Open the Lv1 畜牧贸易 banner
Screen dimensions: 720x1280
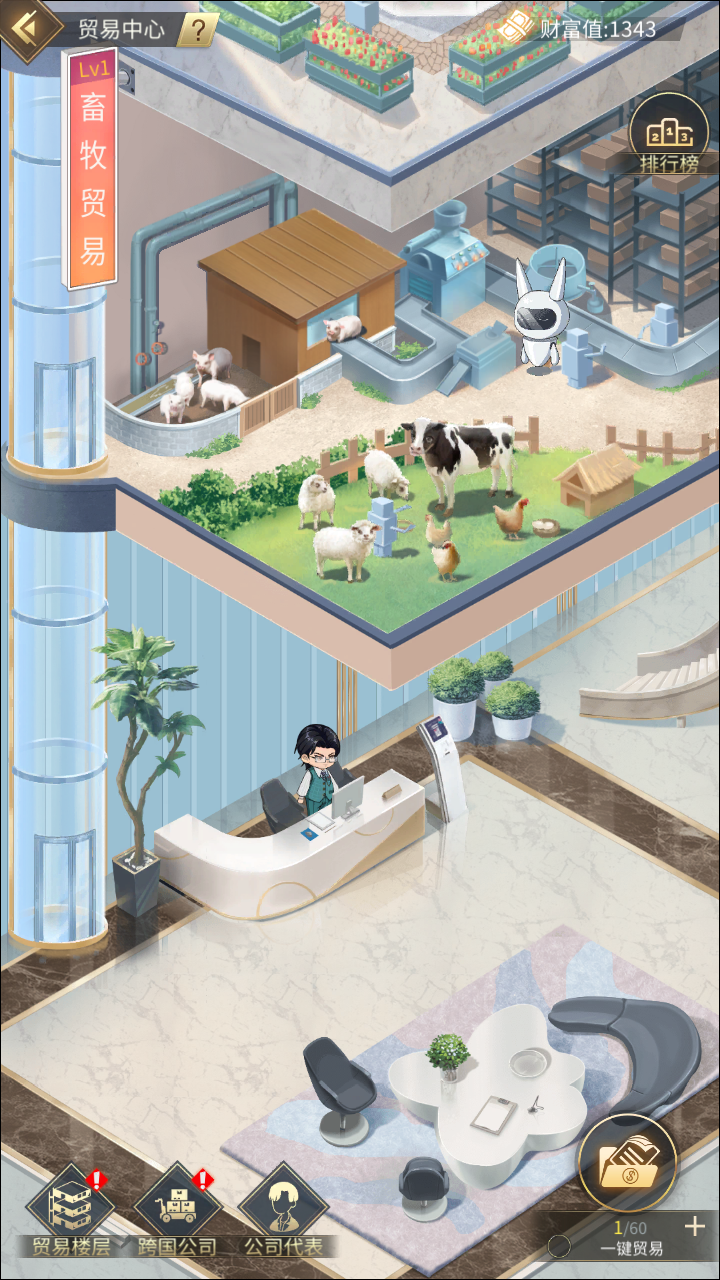pos(92,168)
